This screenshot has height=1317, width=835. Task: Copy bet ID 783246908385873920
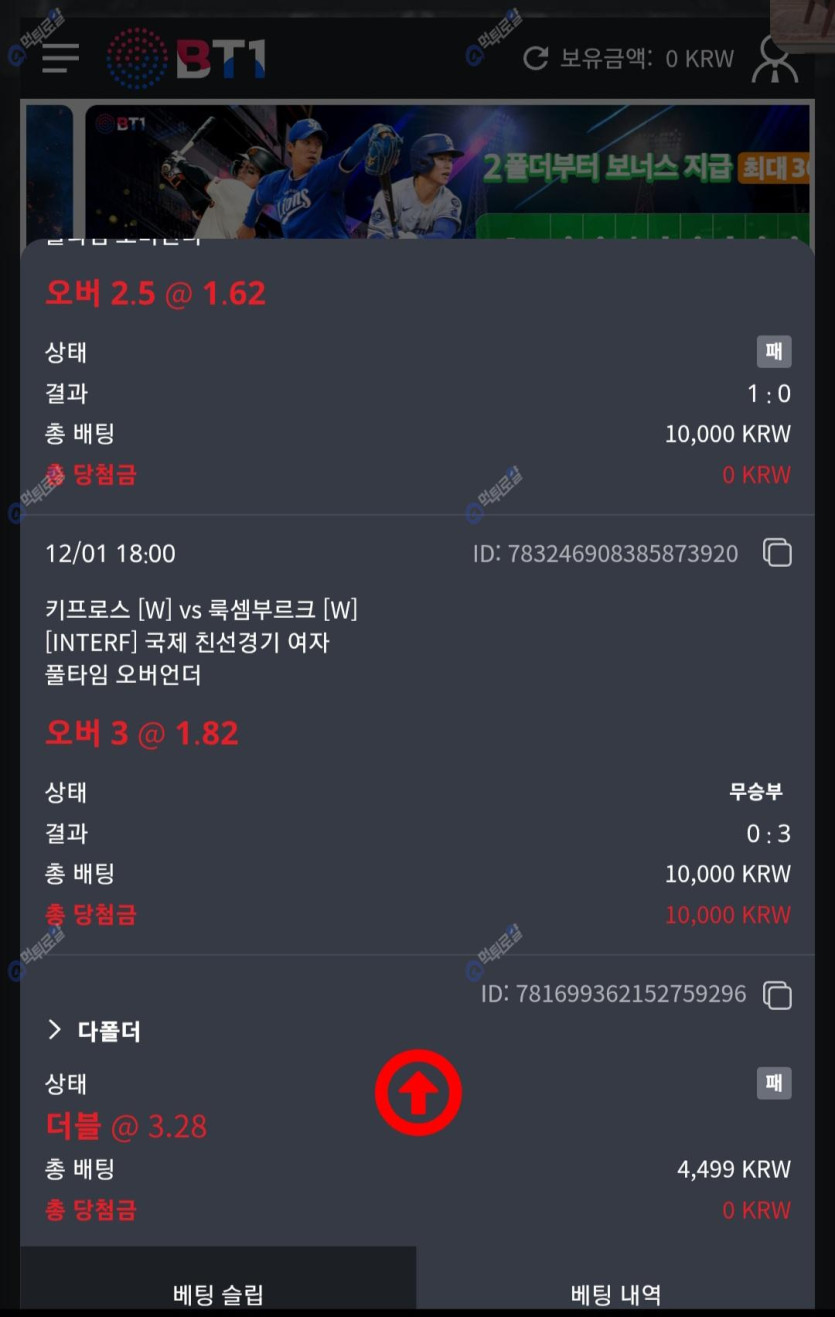[x=777, y=553]
